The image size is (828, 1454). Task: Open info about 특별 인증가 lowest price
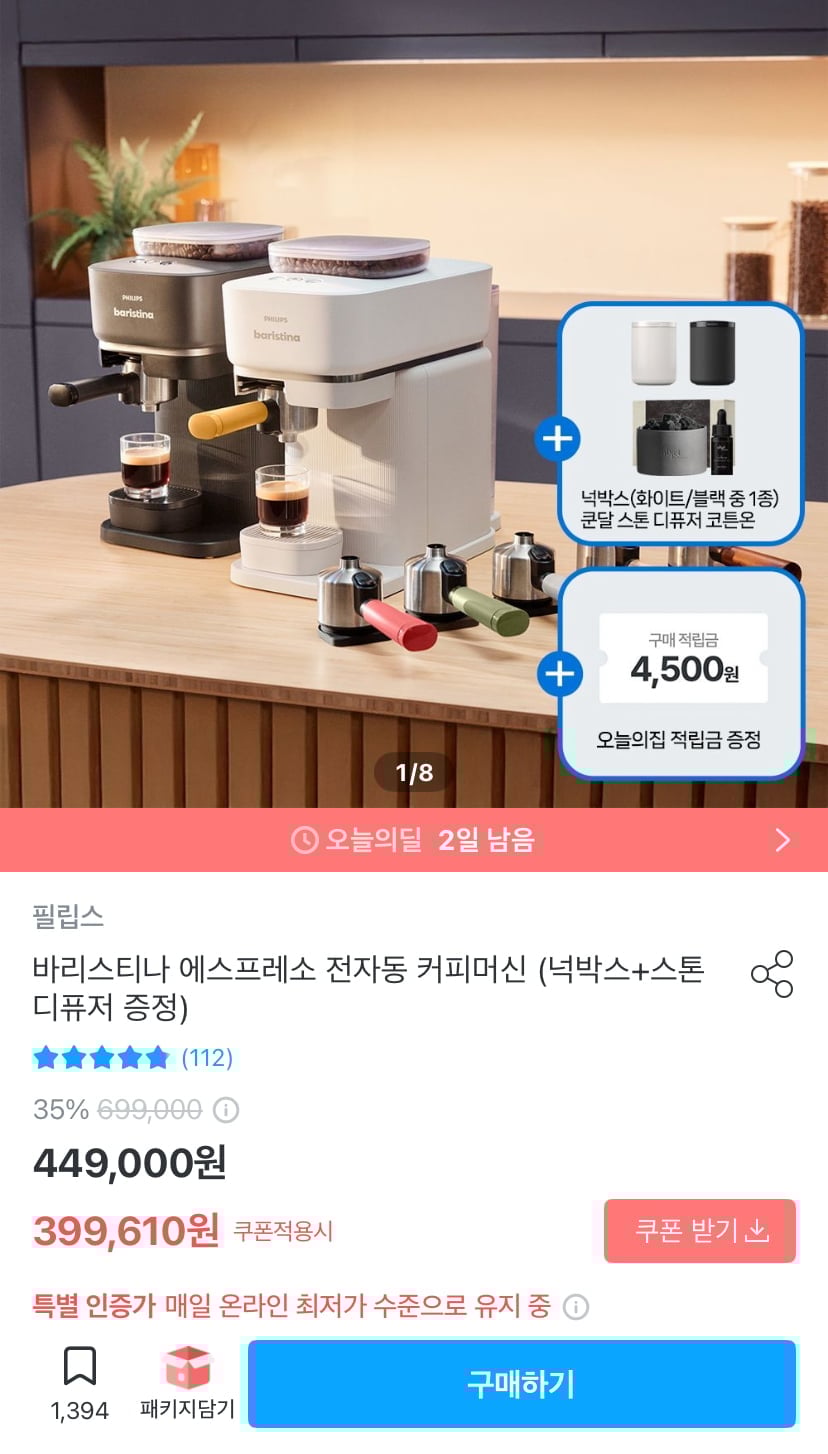pyautogui.click(x=576, y=1306)
